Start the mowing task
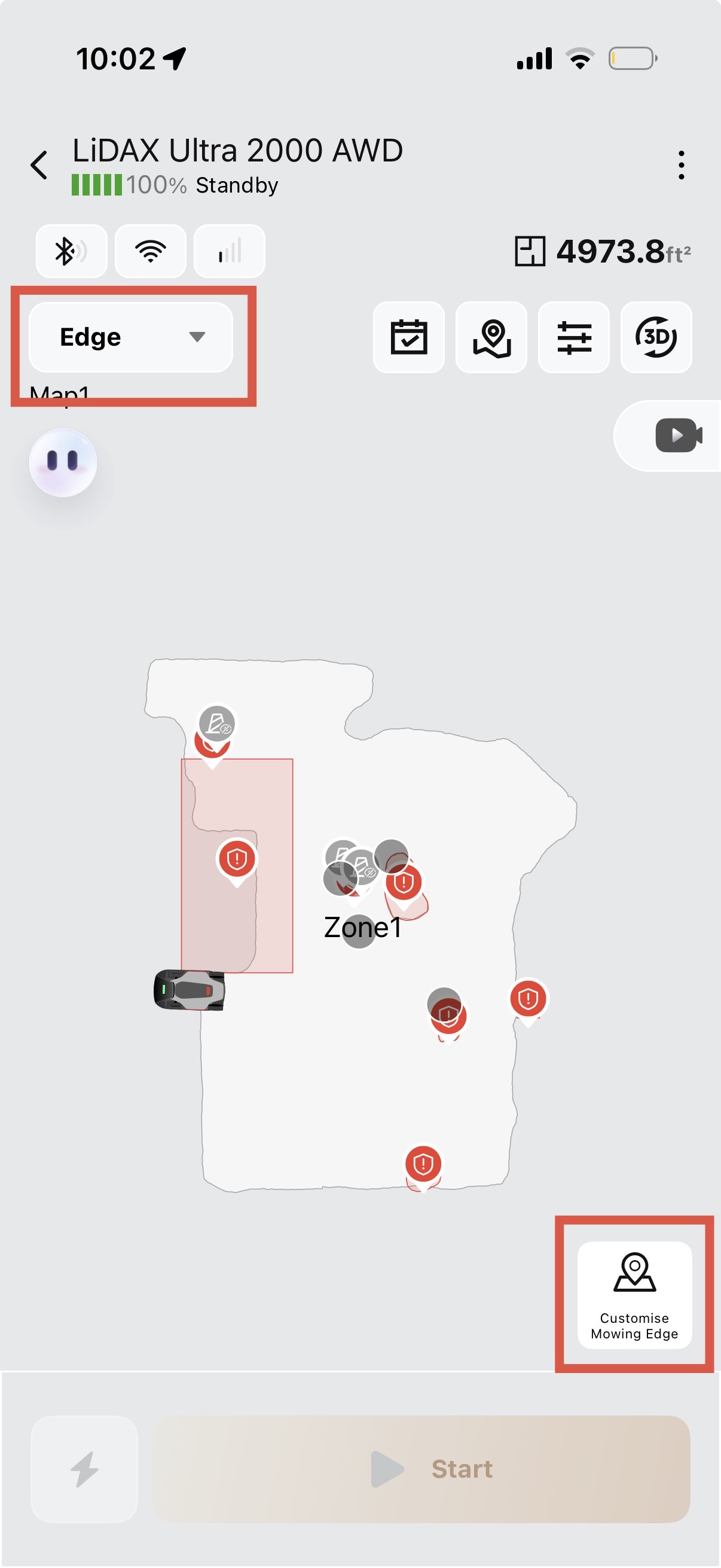721x1568 pixels. tap(421, 1469)
